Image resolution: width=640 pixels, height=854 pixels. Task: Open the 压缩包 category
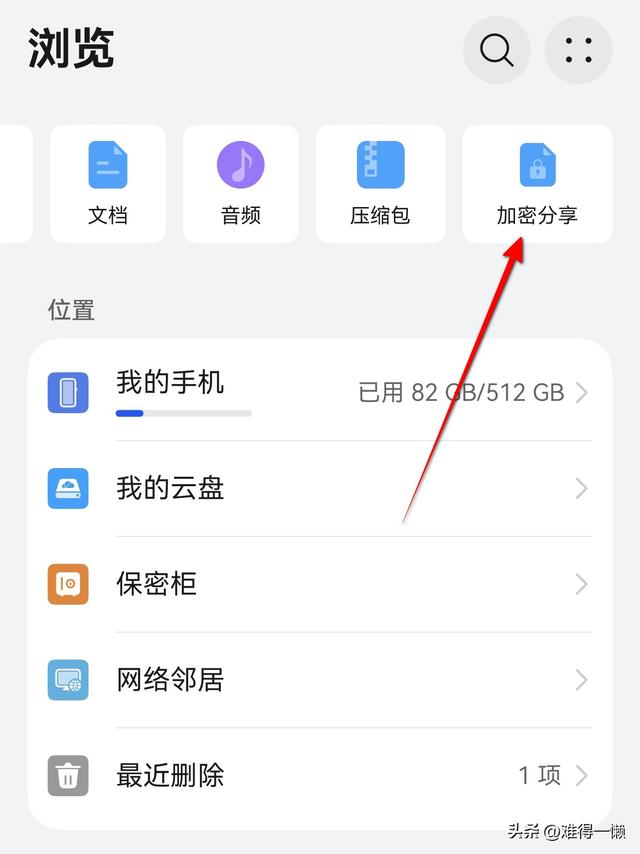point(380,184)
